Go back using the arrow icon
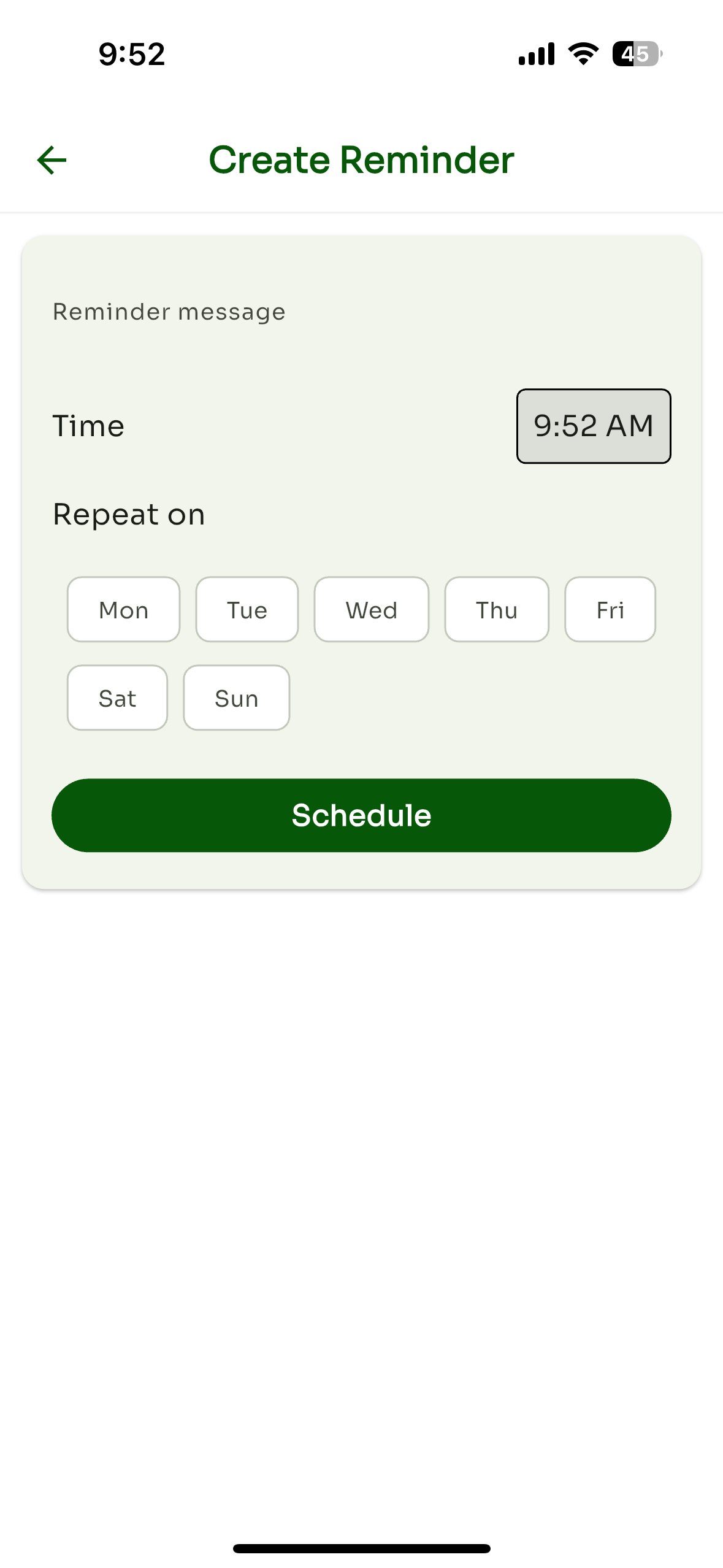 [52, 161]
